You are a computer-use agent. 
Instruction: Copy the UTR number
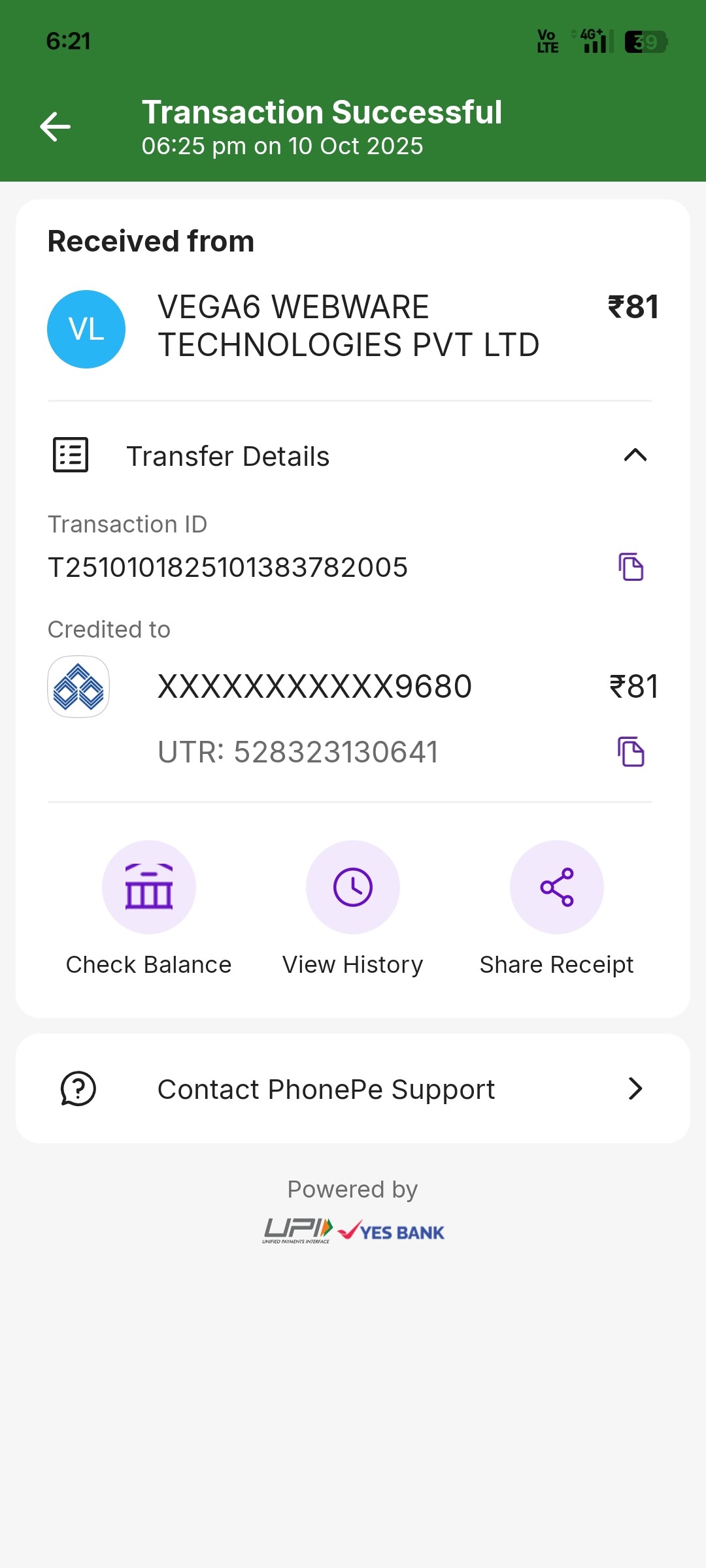pos(631,751)
